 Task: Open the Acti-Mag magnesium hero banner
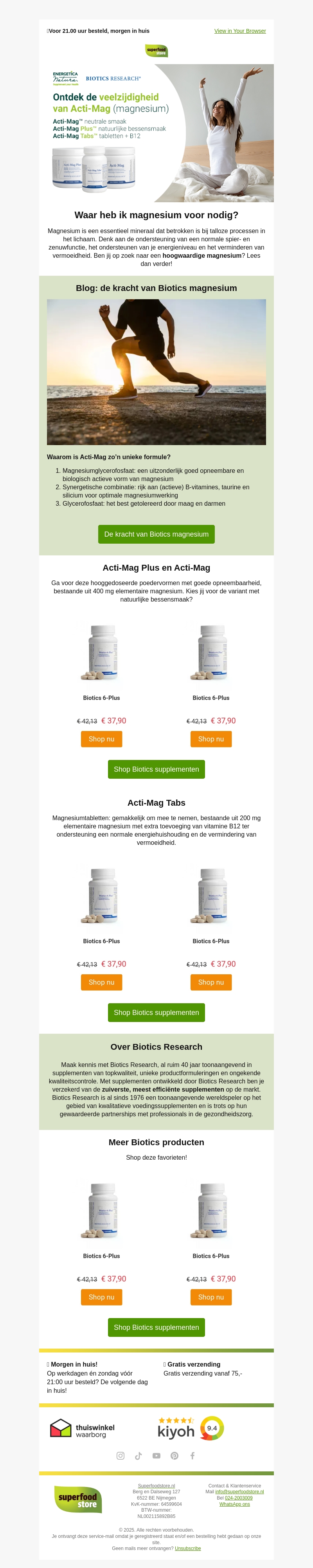coord(156,133)
